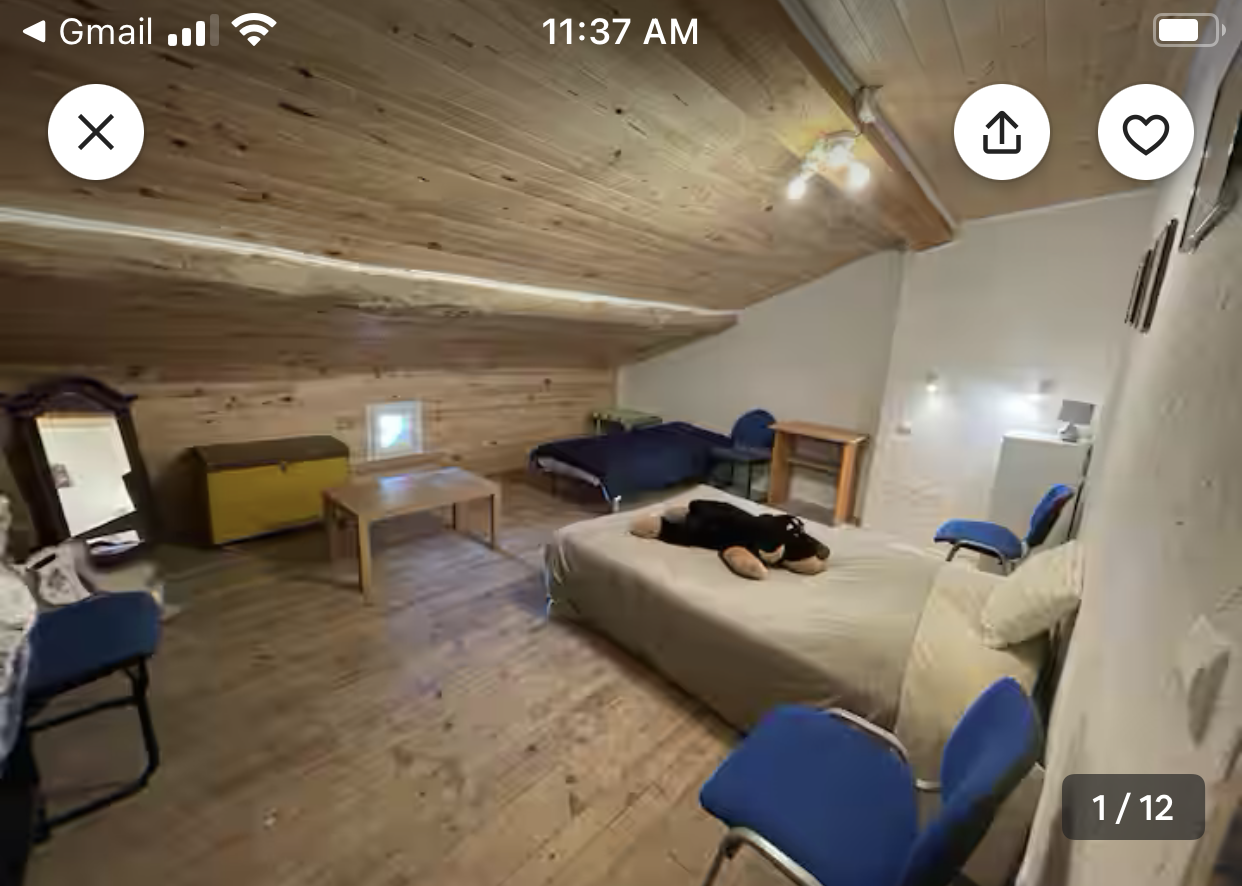This screenshot has width=1242, height=886.
Task: Share this listing
Action: [1001, 132]
